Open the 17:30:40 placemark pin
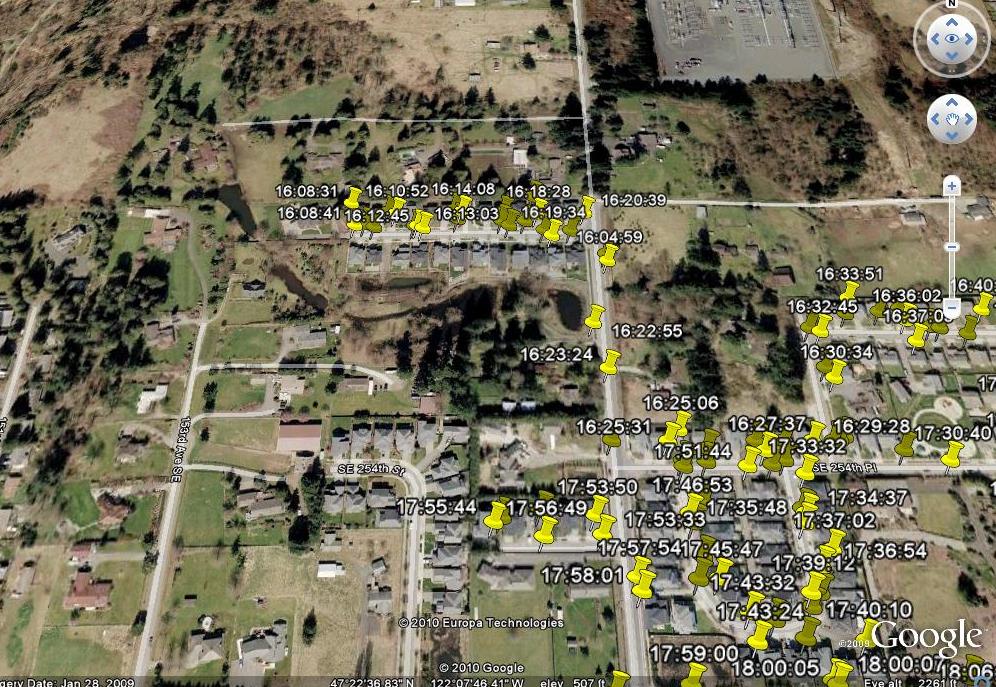Viewport: 996px width, 687px height. pyautogui.click(x=952, y=454)
